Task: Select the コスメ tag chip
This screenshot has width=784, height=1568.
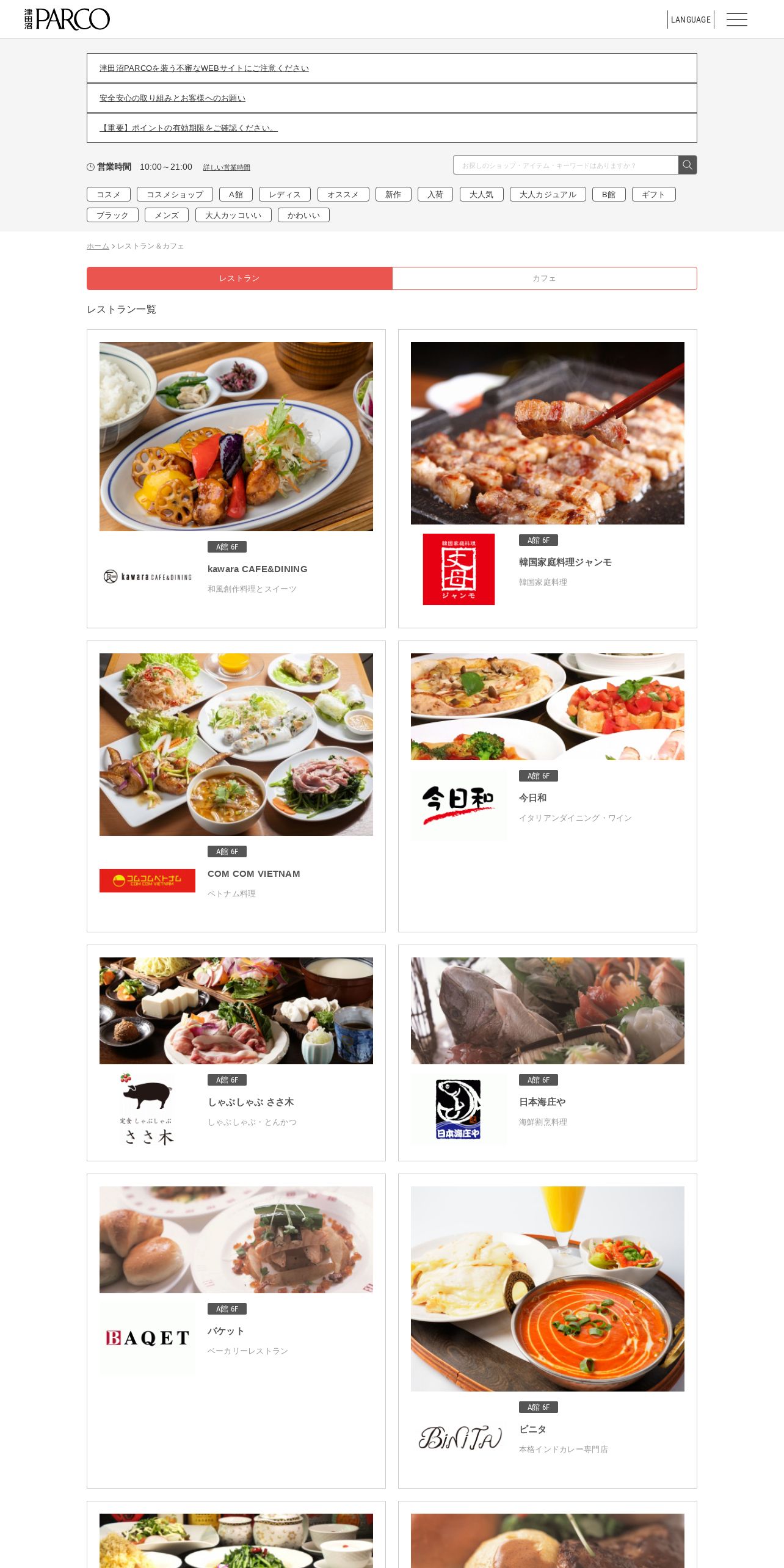Action: pyautogui.click(x=109, y=194)
